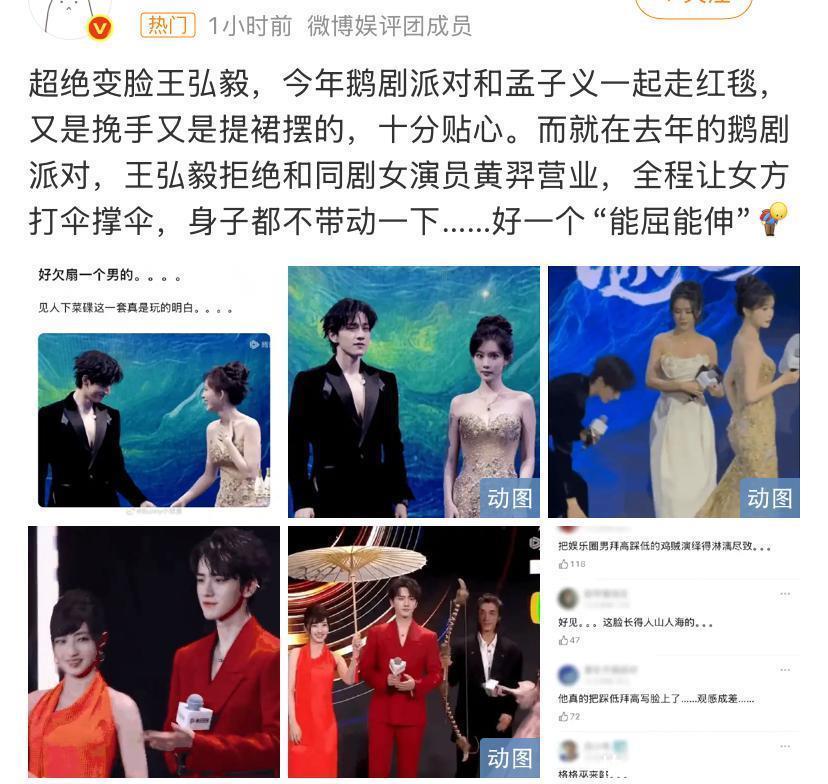828x784 pixels.
Task: Play the GIF with the paper umbrella
Action: coord(414,651)
